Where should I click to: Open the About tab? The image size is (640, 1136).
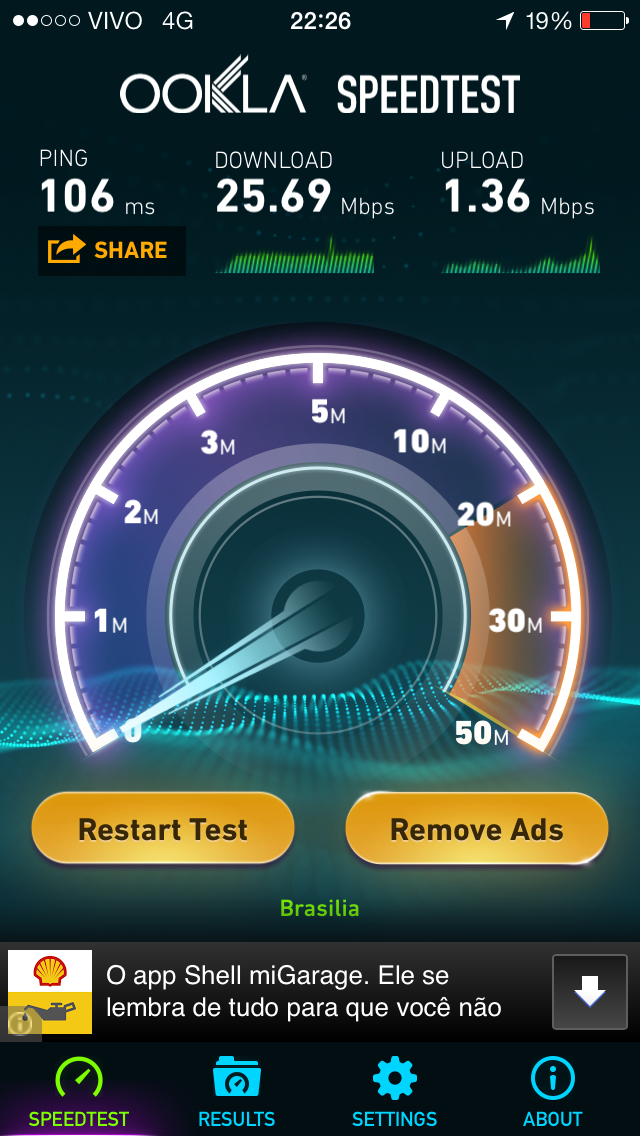pos(552,1093)
